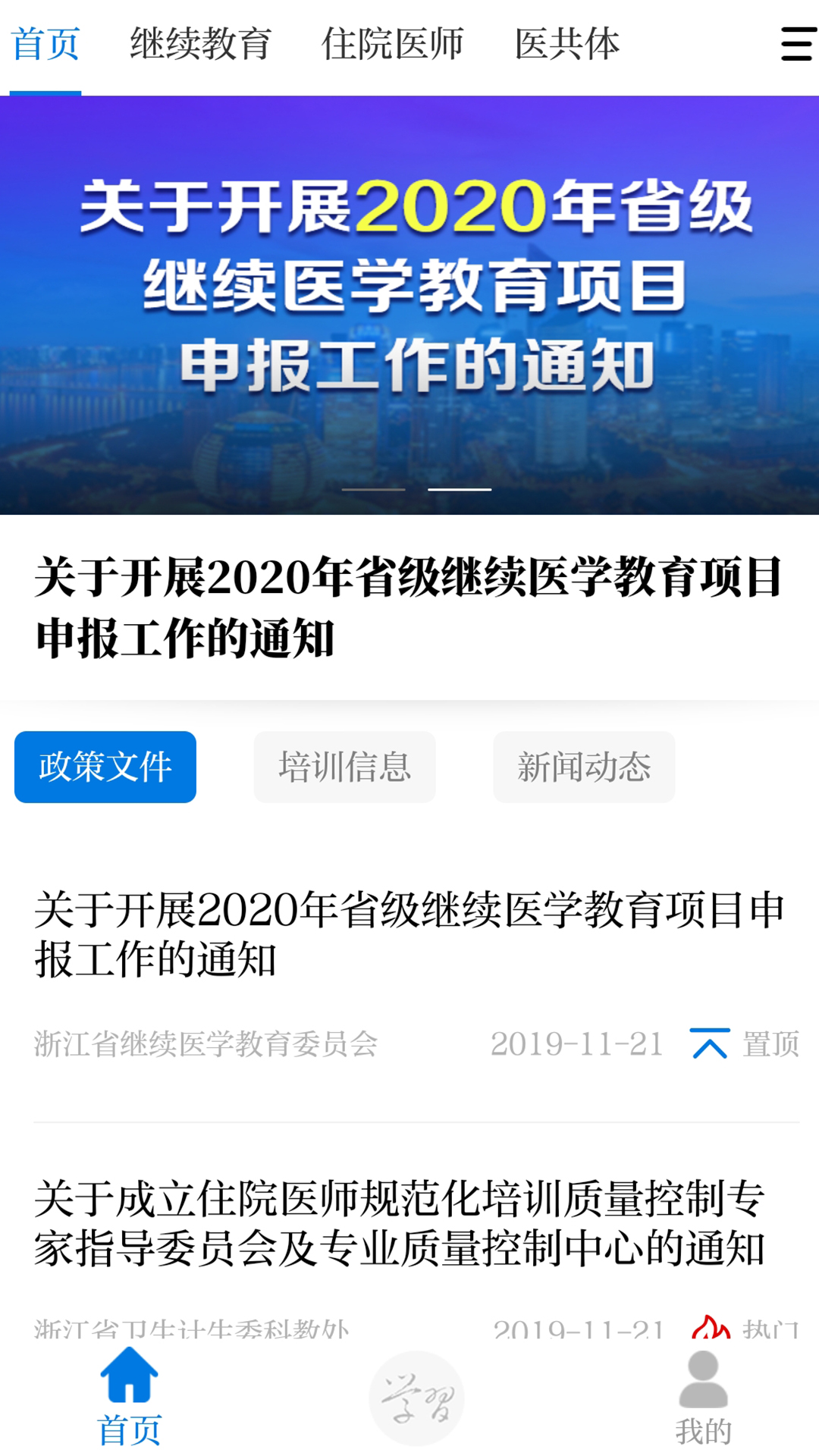Open the 2020年省级继续医学教育 banner
This screenshot has height=1456, width=819.
(409, 303)
